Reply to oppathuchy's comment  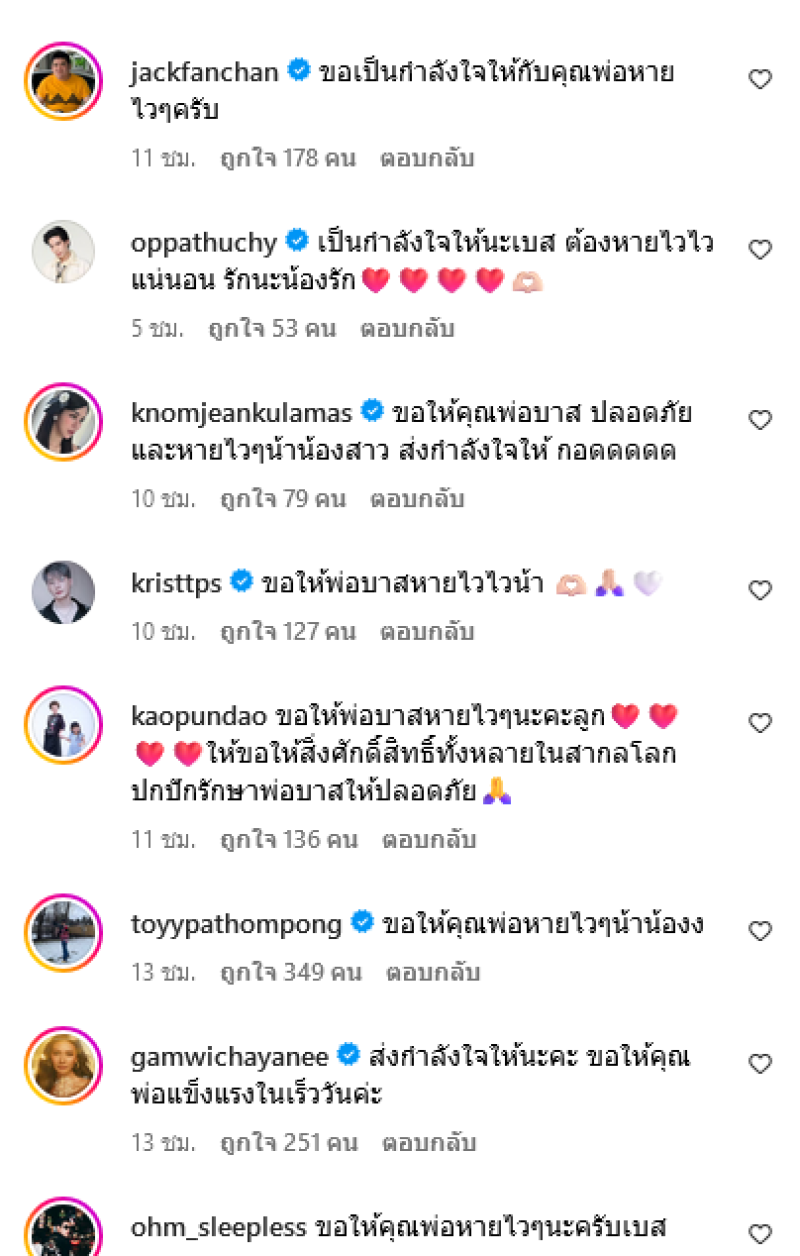click(x=407, y=328)
